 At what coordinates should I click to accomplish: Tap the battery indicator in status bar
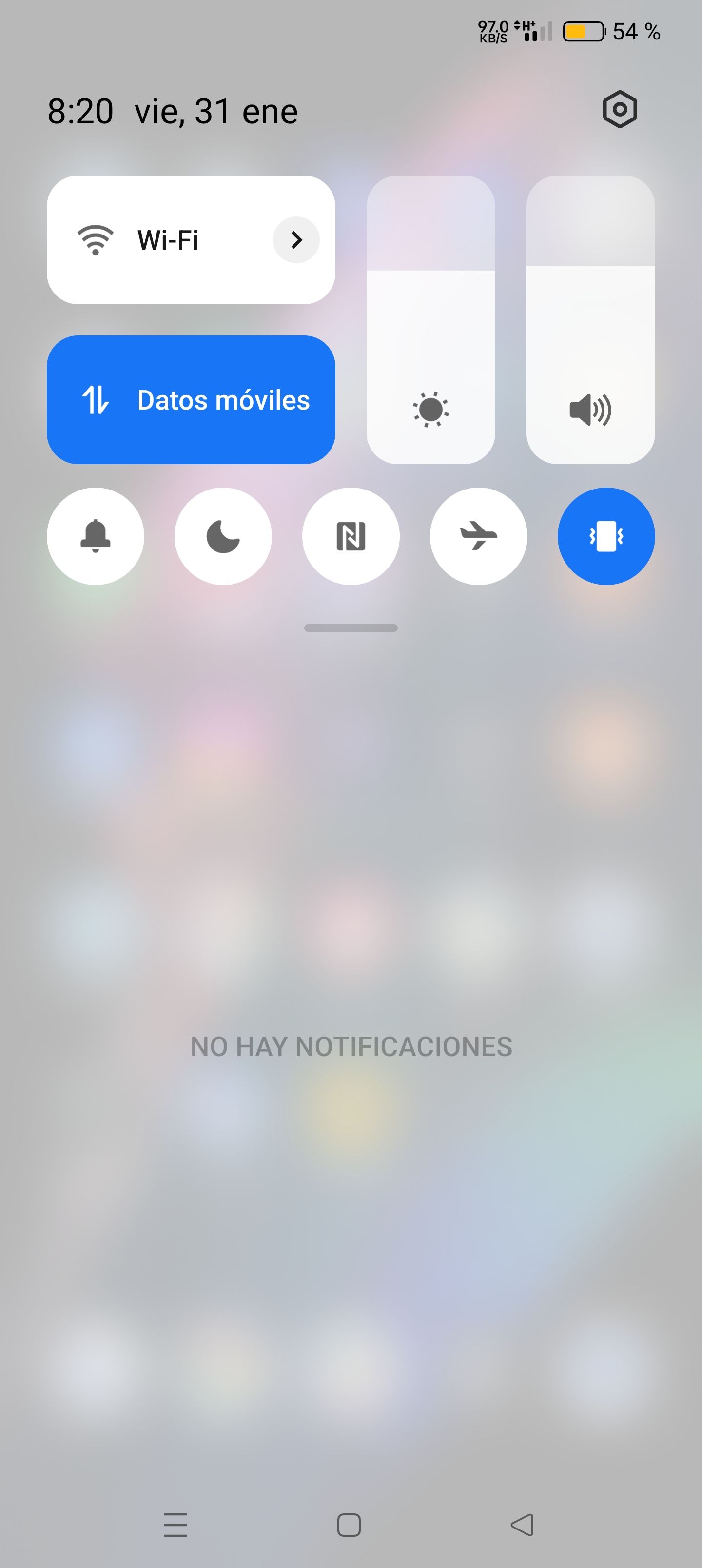coord(582,32)
